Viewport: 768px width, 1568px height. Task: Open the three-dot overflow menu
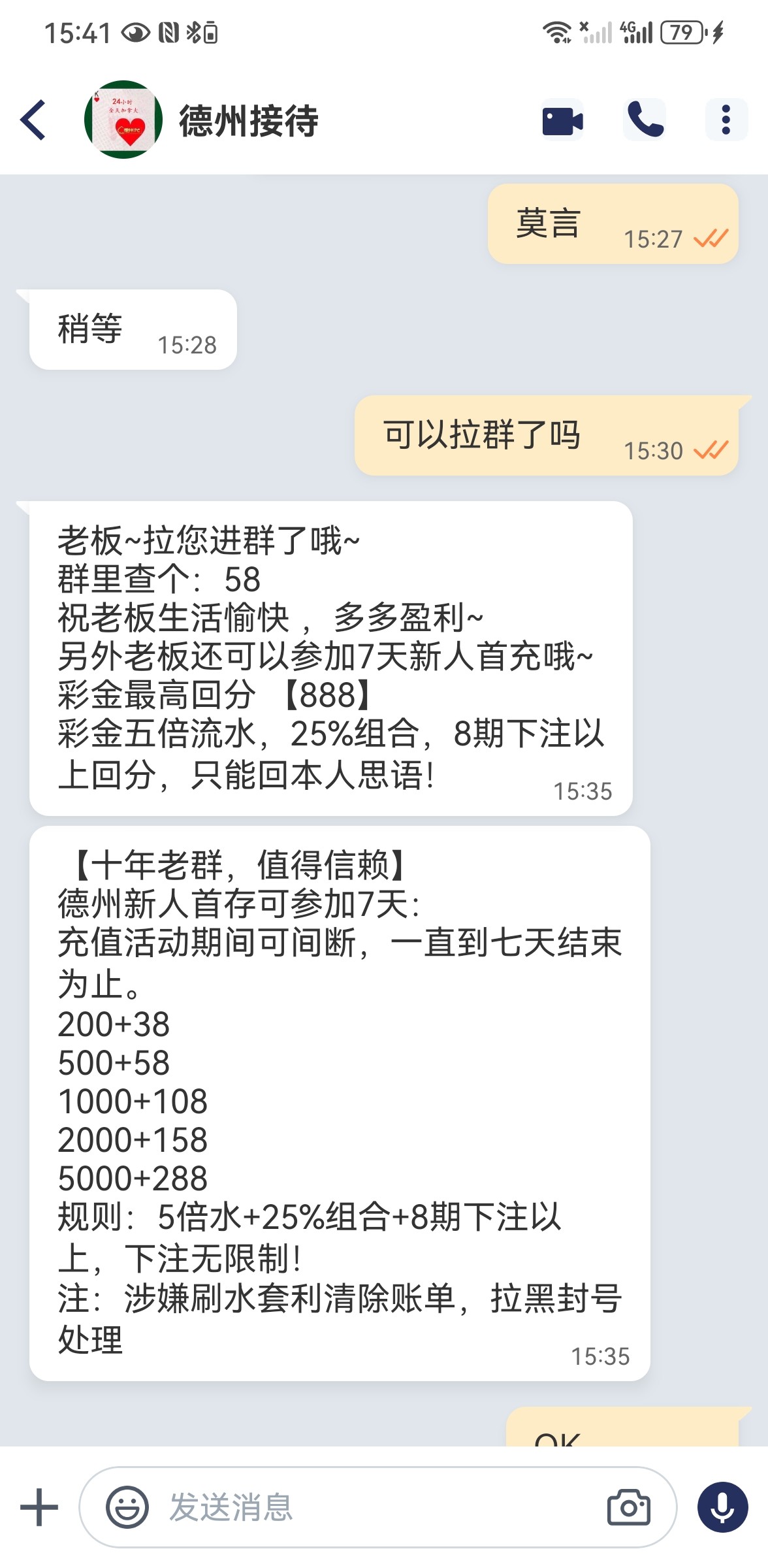(x=726, y=120)
